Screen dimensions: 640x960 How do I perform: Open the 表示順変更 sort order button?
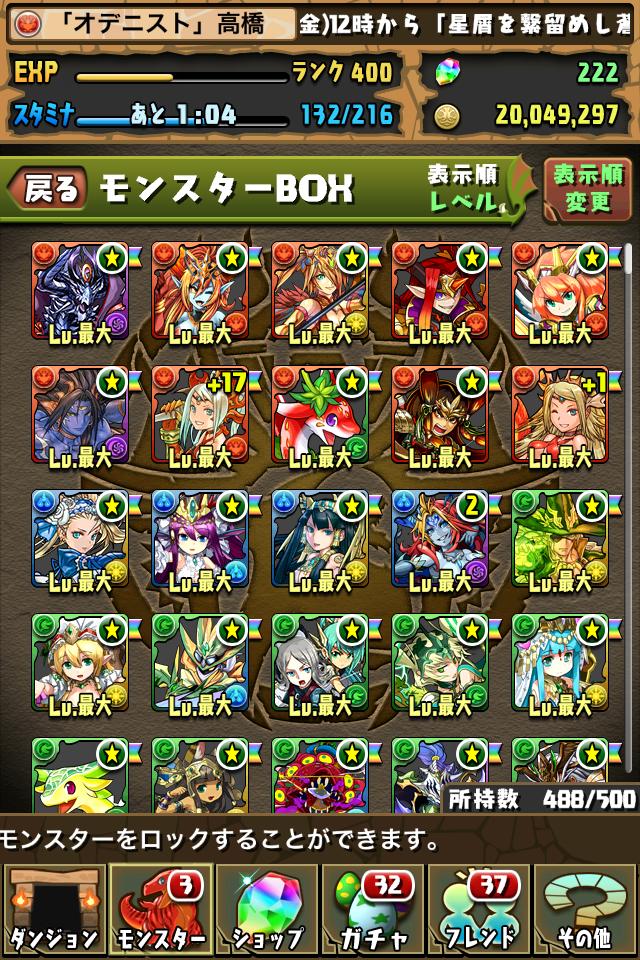point(587,189)
